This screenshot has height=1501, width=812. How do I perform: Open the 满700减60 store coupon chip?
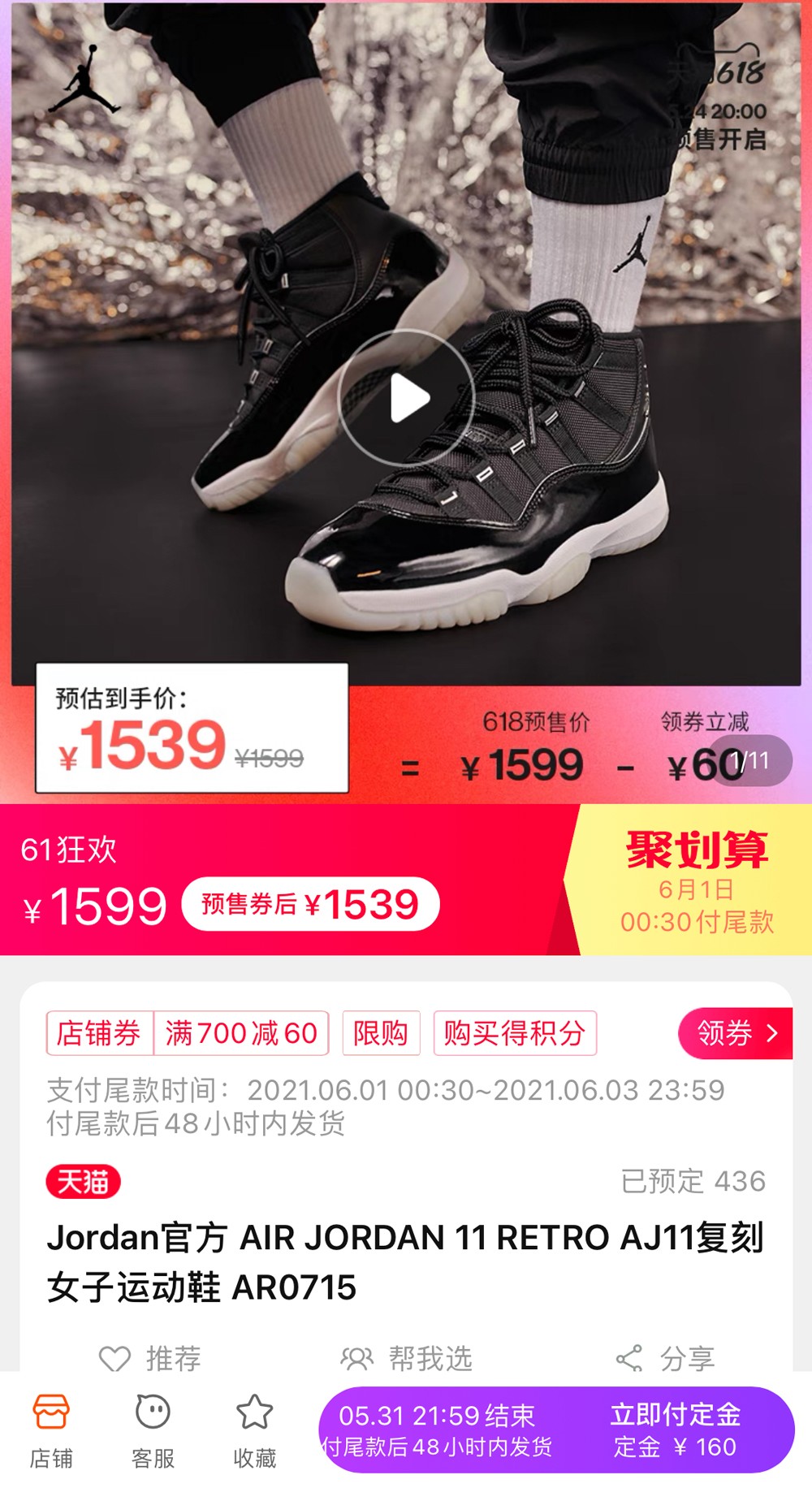point(240,1033)
